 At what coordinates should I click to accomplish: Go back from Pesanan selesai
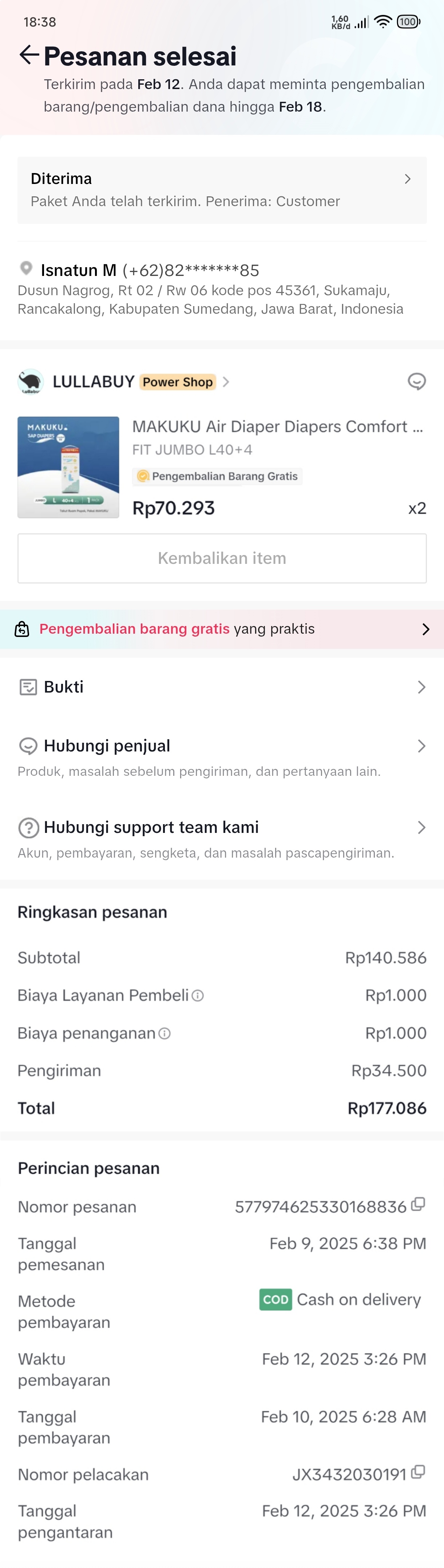[29, 55]
